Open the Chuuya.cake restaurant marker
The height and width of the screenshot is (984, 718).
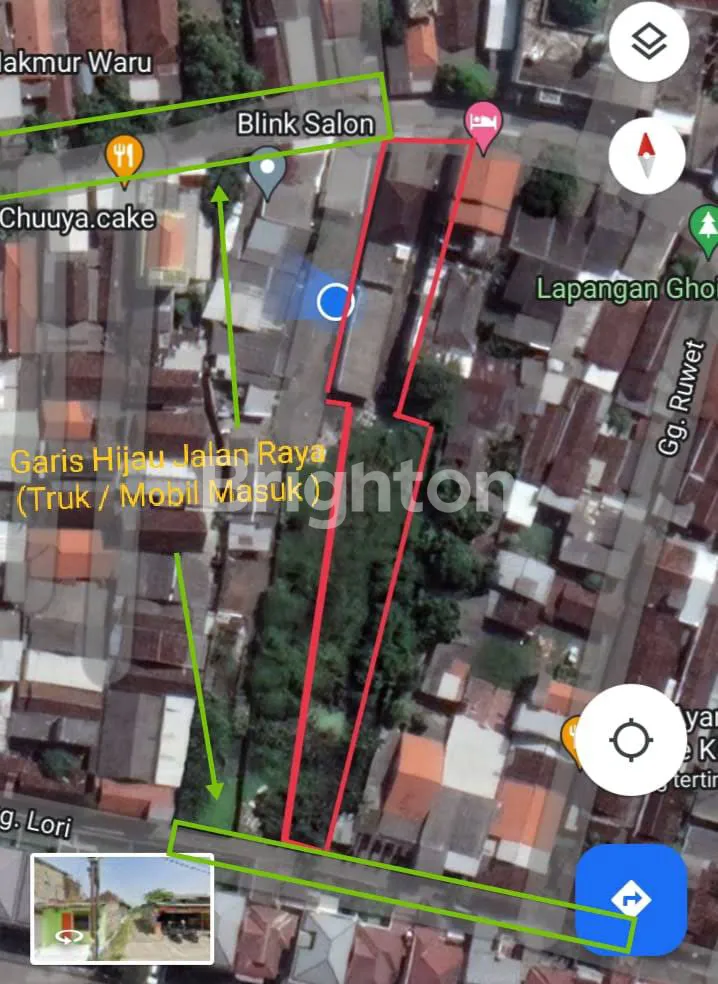[x=124, y=158]
